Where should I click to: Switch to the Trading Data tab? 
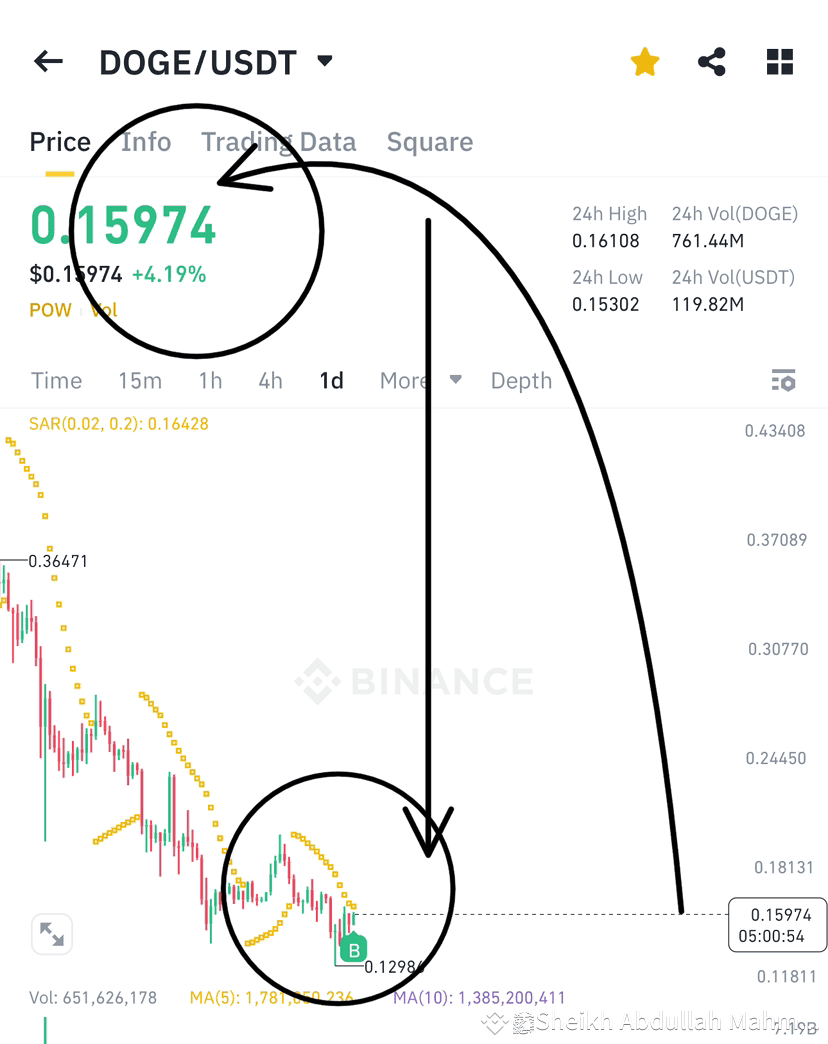pos(278,142)
